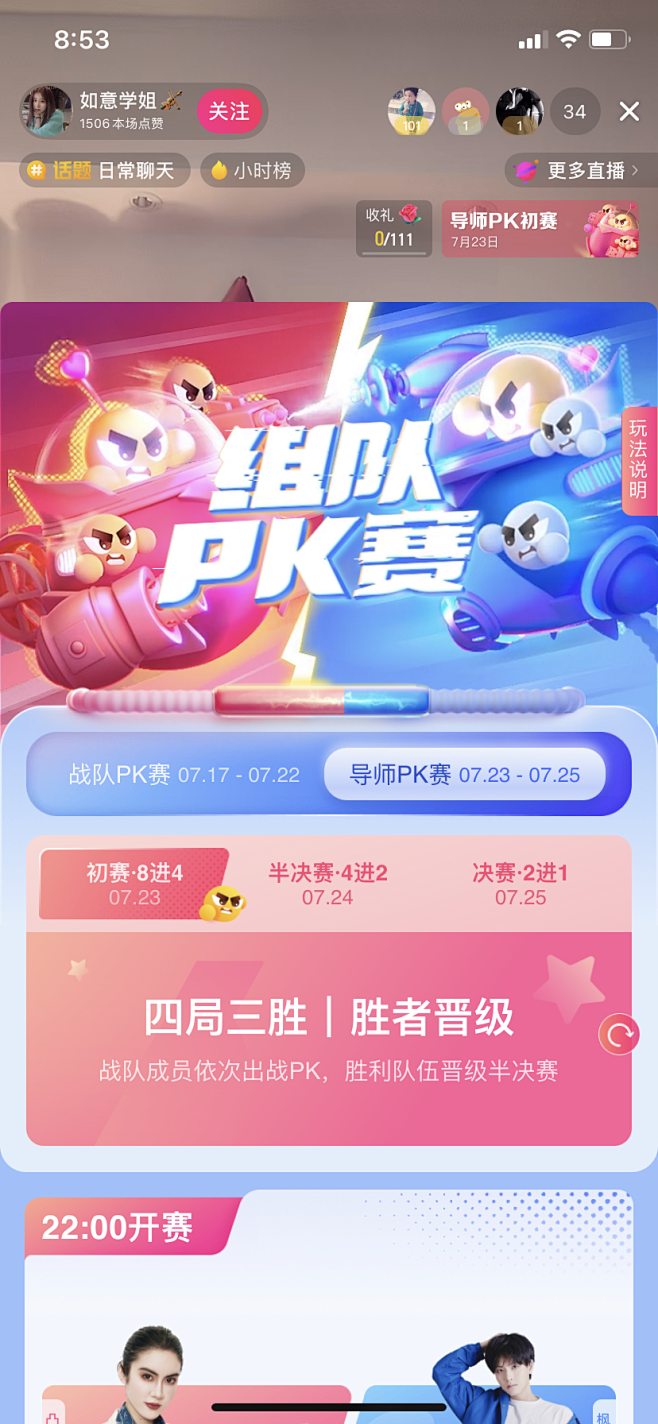Open the 小时榜 ranking chip
Image resolution: width=658 pixels, height=1424 pixels.
click(252, 170)
